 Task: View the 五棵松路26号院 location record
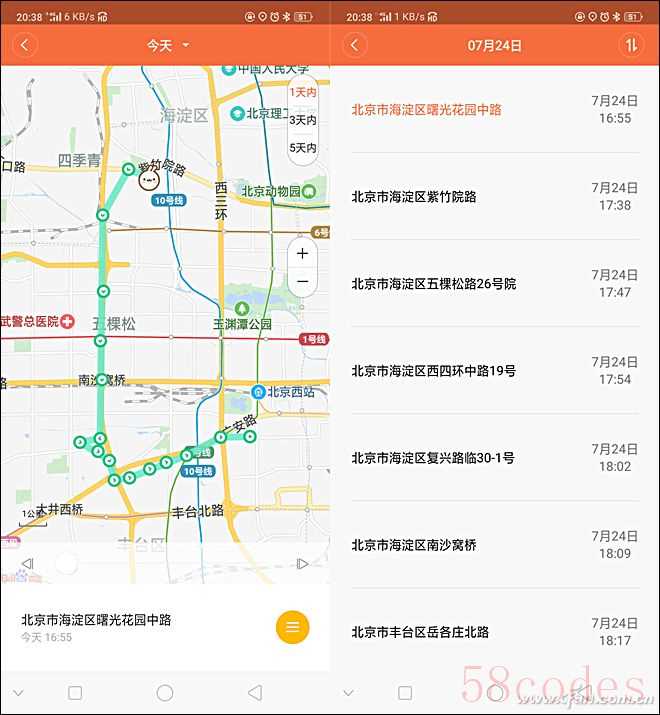click(495, 284)
